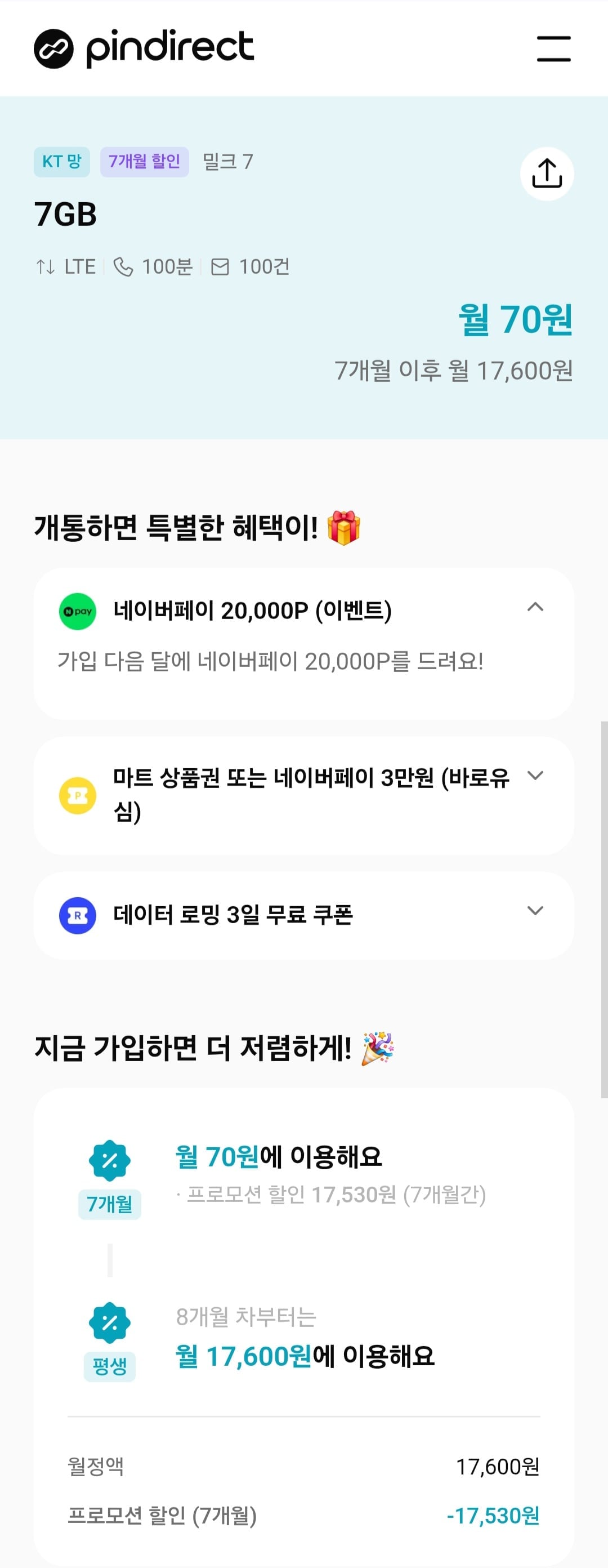Image resolution: width=608 pixels, height=1568 pixels.
Task: Select the 7개월 discount badge icon
Action: (110, 1161)
